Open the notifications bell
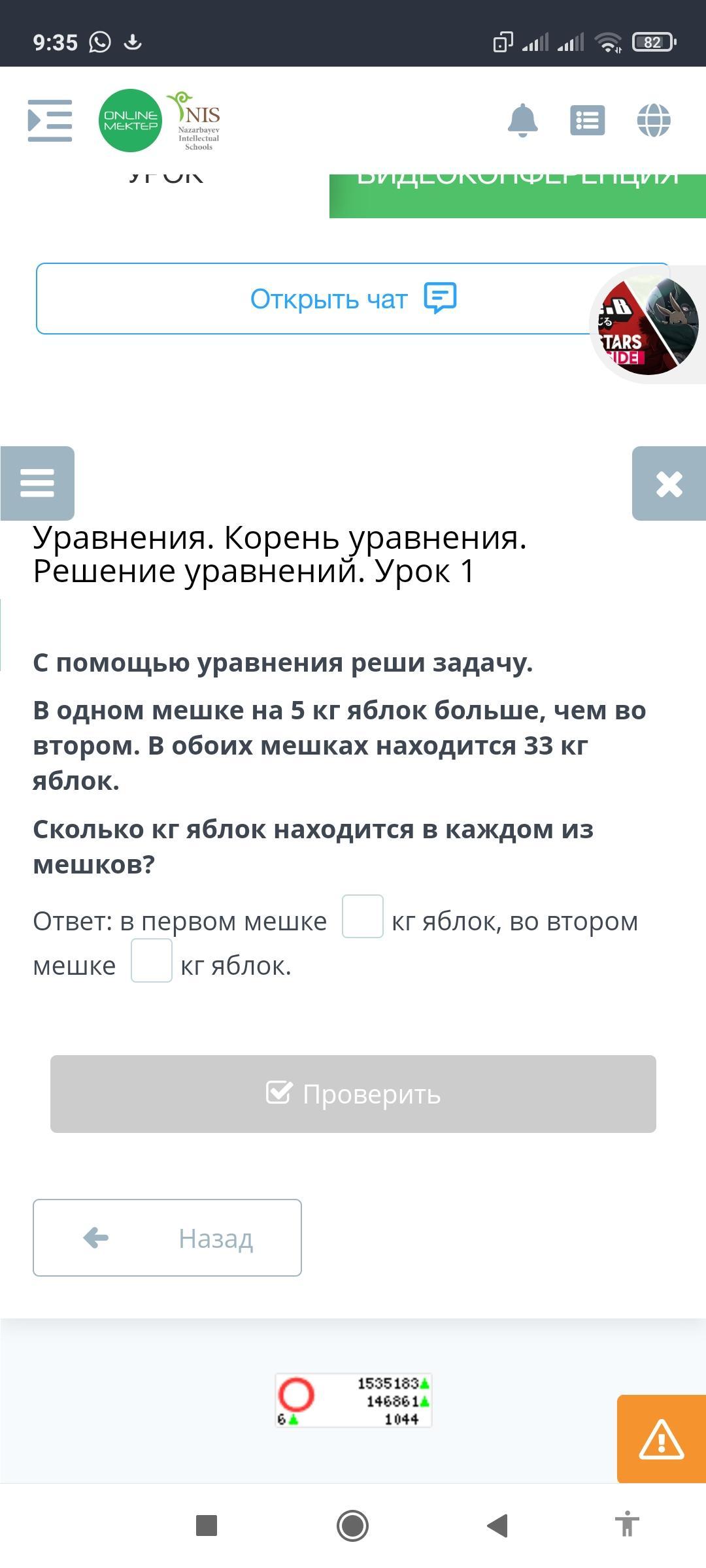 (x=522, y=120)
